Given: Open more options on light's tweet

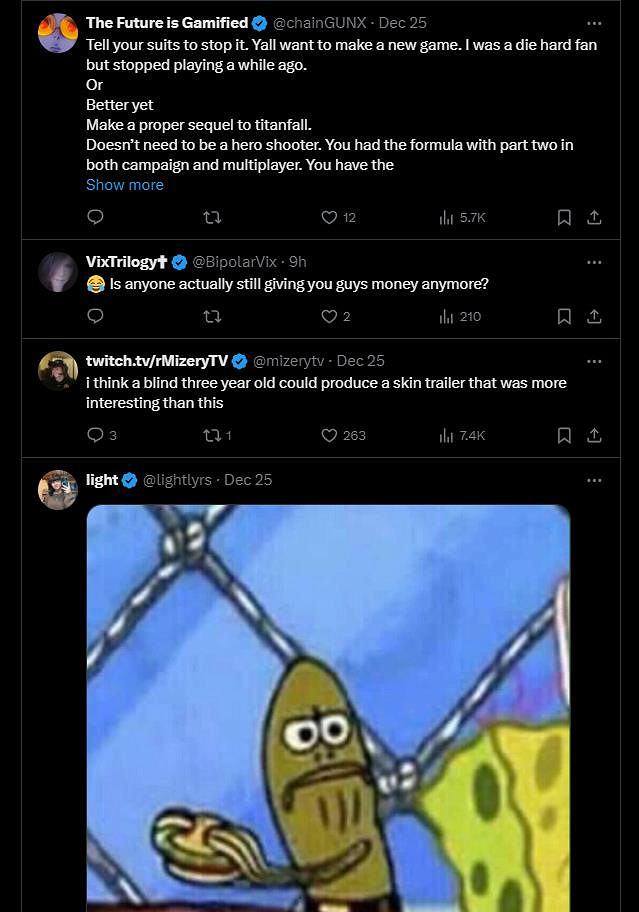Looking at the screenshot, I should pos(594,480).
